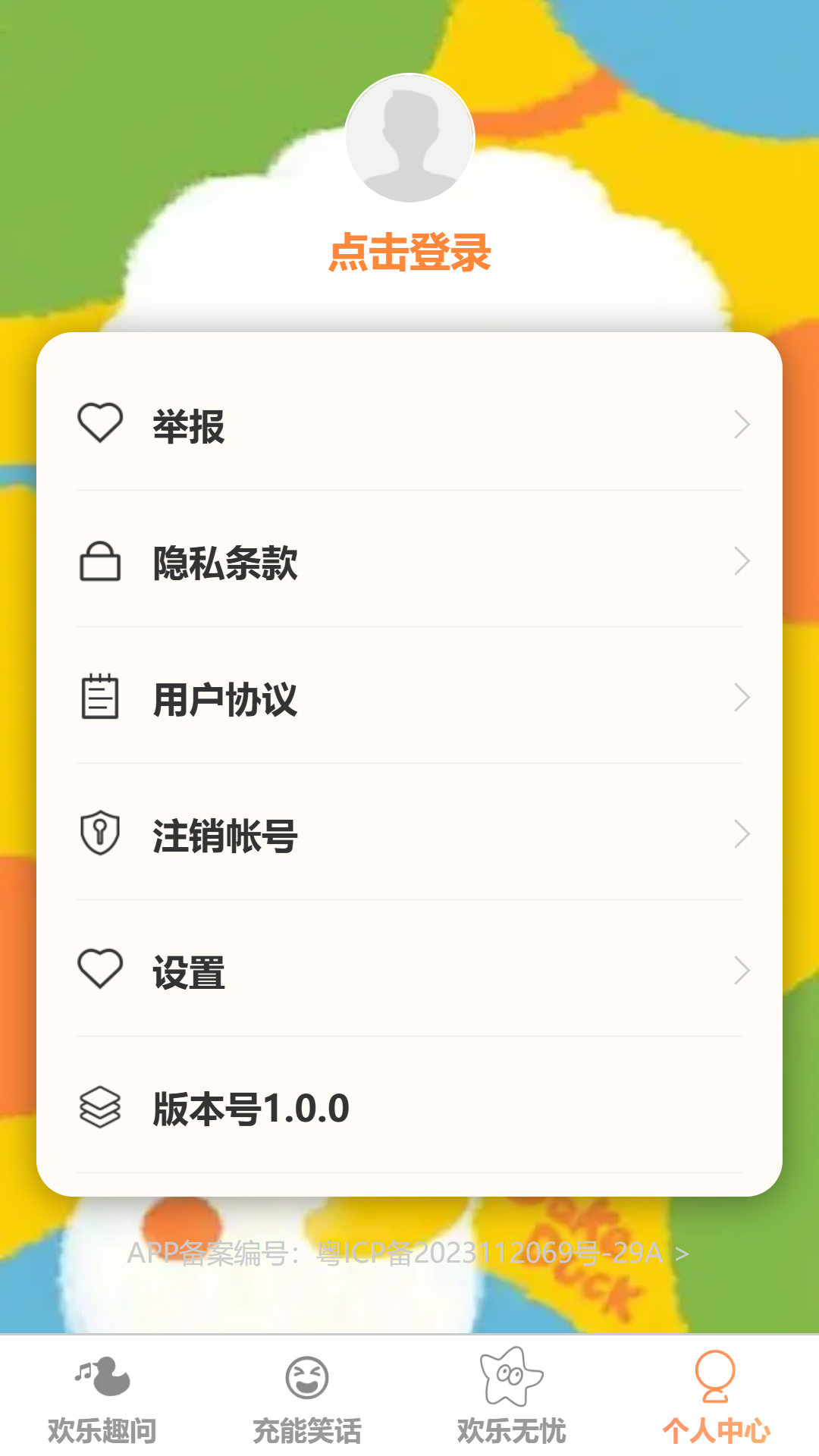Open 注销帐号 account deletion
Viewport: 819px width, 1456px height.
point(409,835)
